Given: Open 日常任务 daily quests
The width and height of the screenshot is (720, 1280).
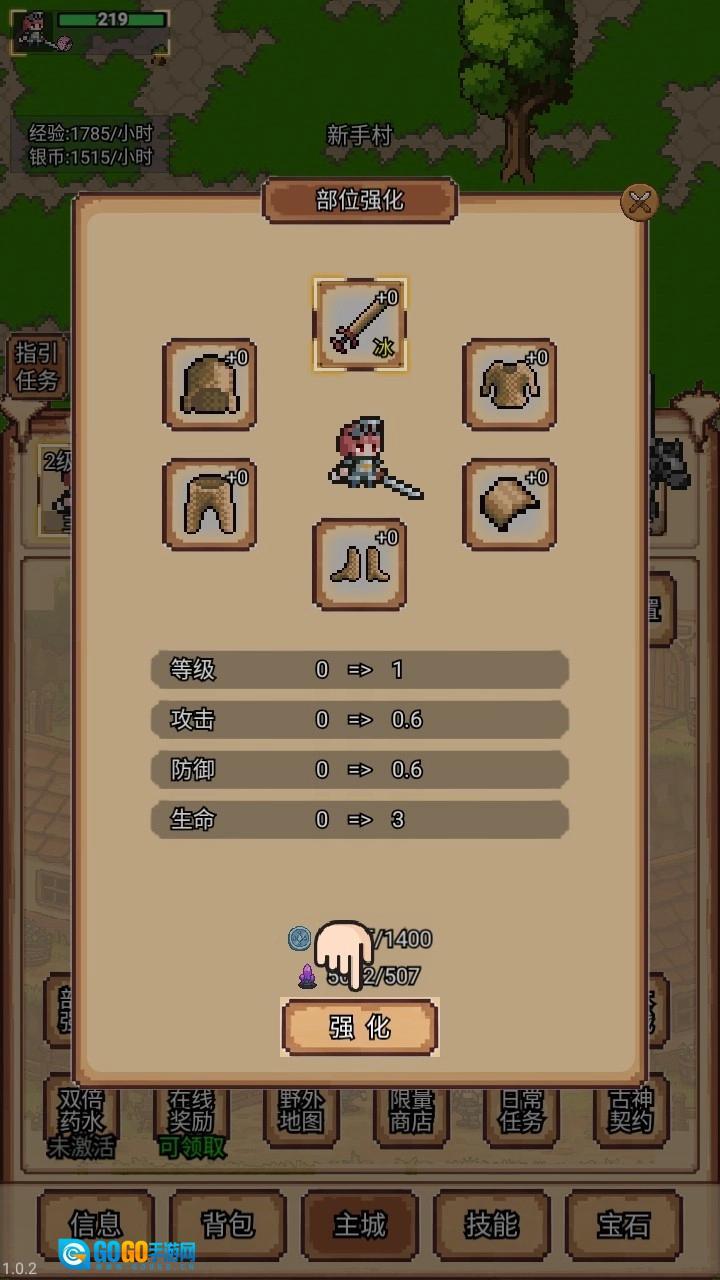Looking at the screenshot, I should pos(521,1111).
